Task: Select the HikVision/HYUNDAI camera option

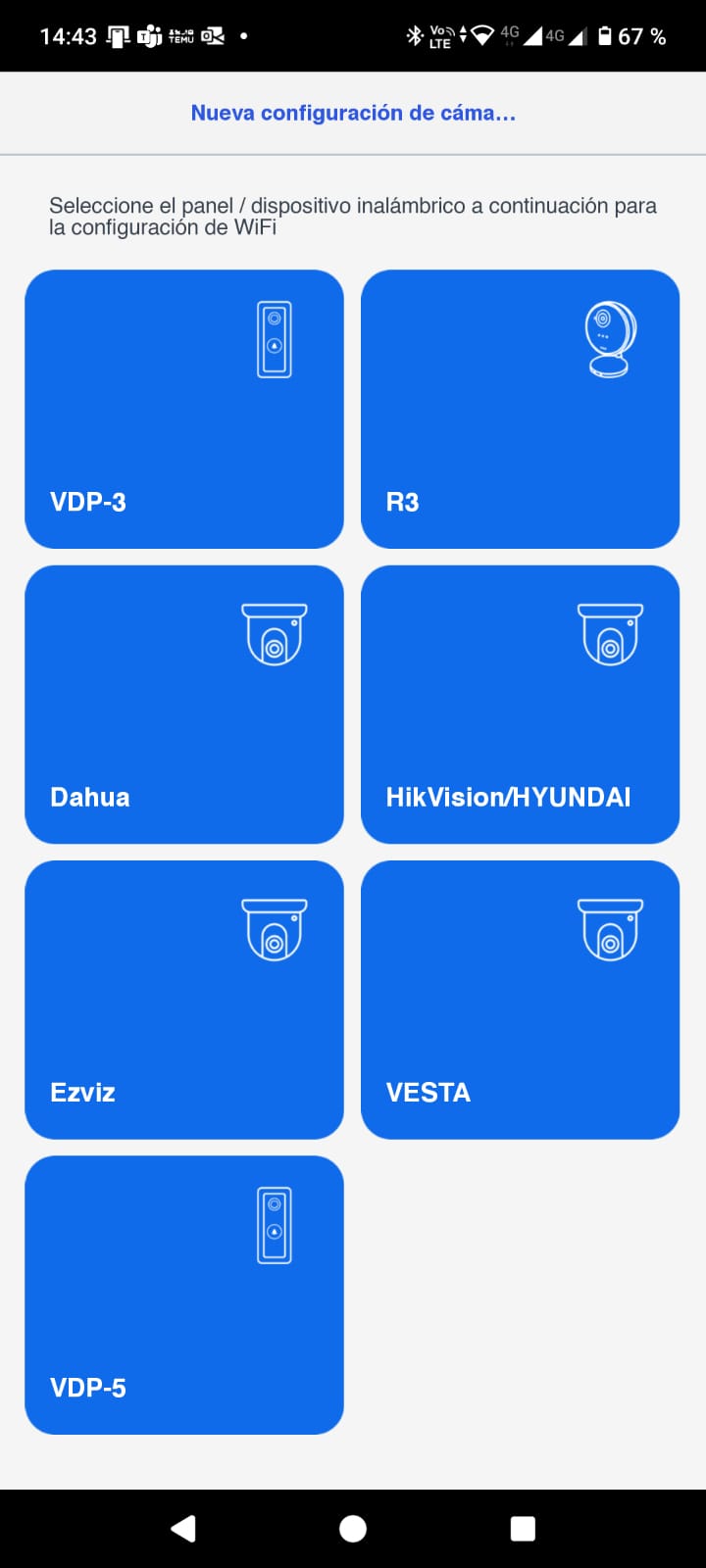Action: 520,704
